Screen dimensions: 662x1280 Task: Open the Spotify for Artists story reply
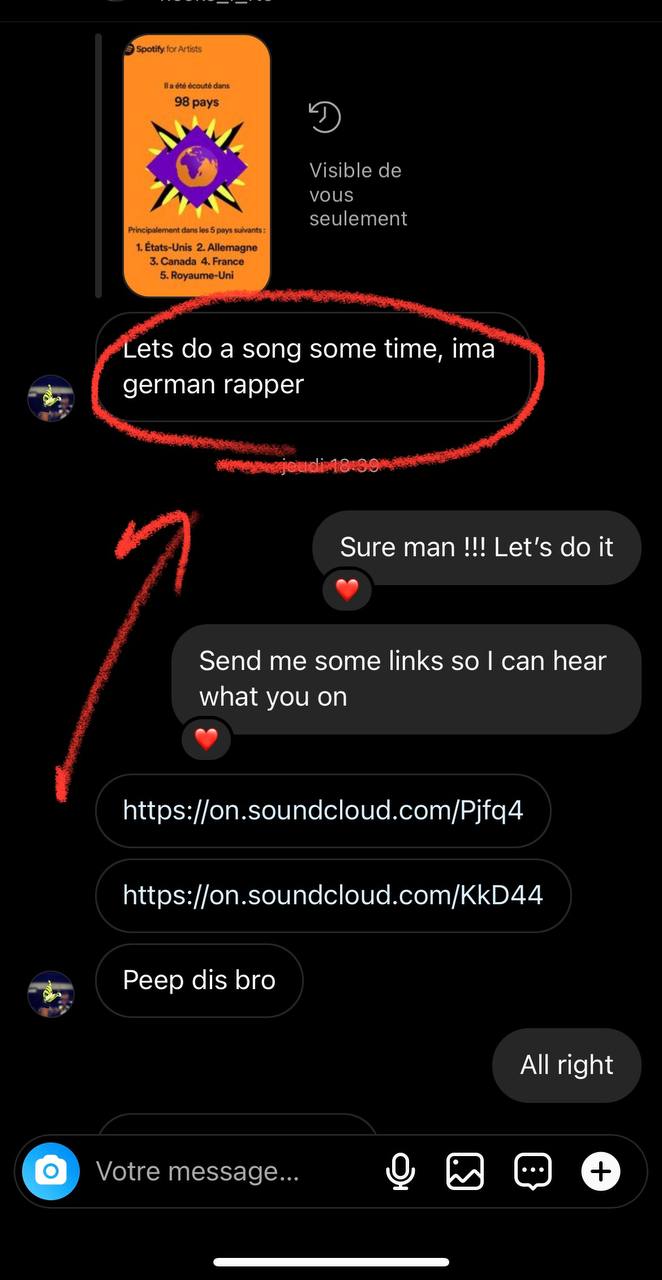click(x=196, y=165)
